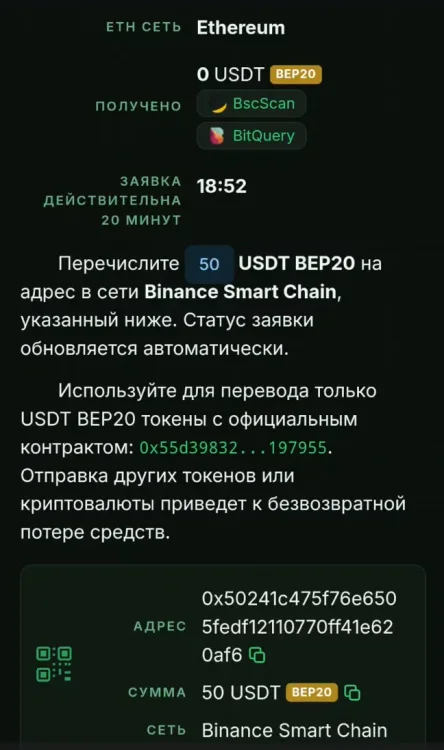The image size is (444, 750).
Task: Open the BscScan explorer link
Action: point(252,104)
